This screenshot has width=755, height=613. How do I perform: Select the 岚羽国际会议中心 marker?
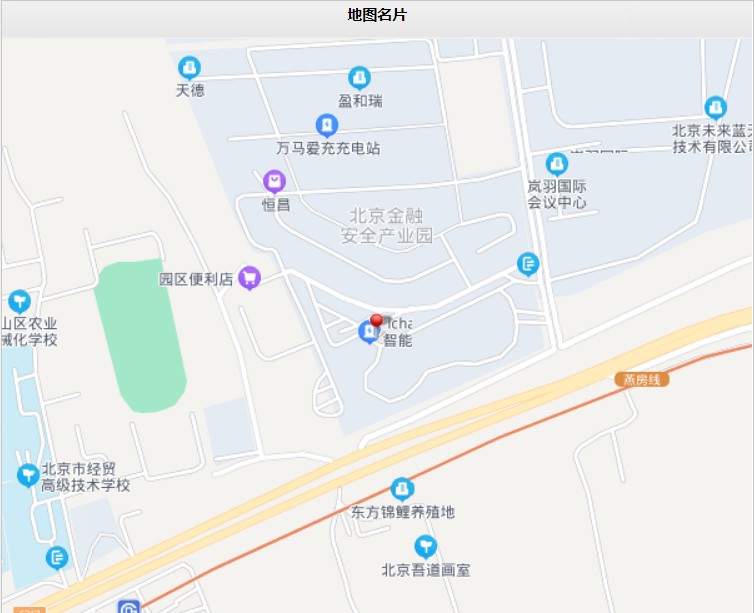(557, 163)
